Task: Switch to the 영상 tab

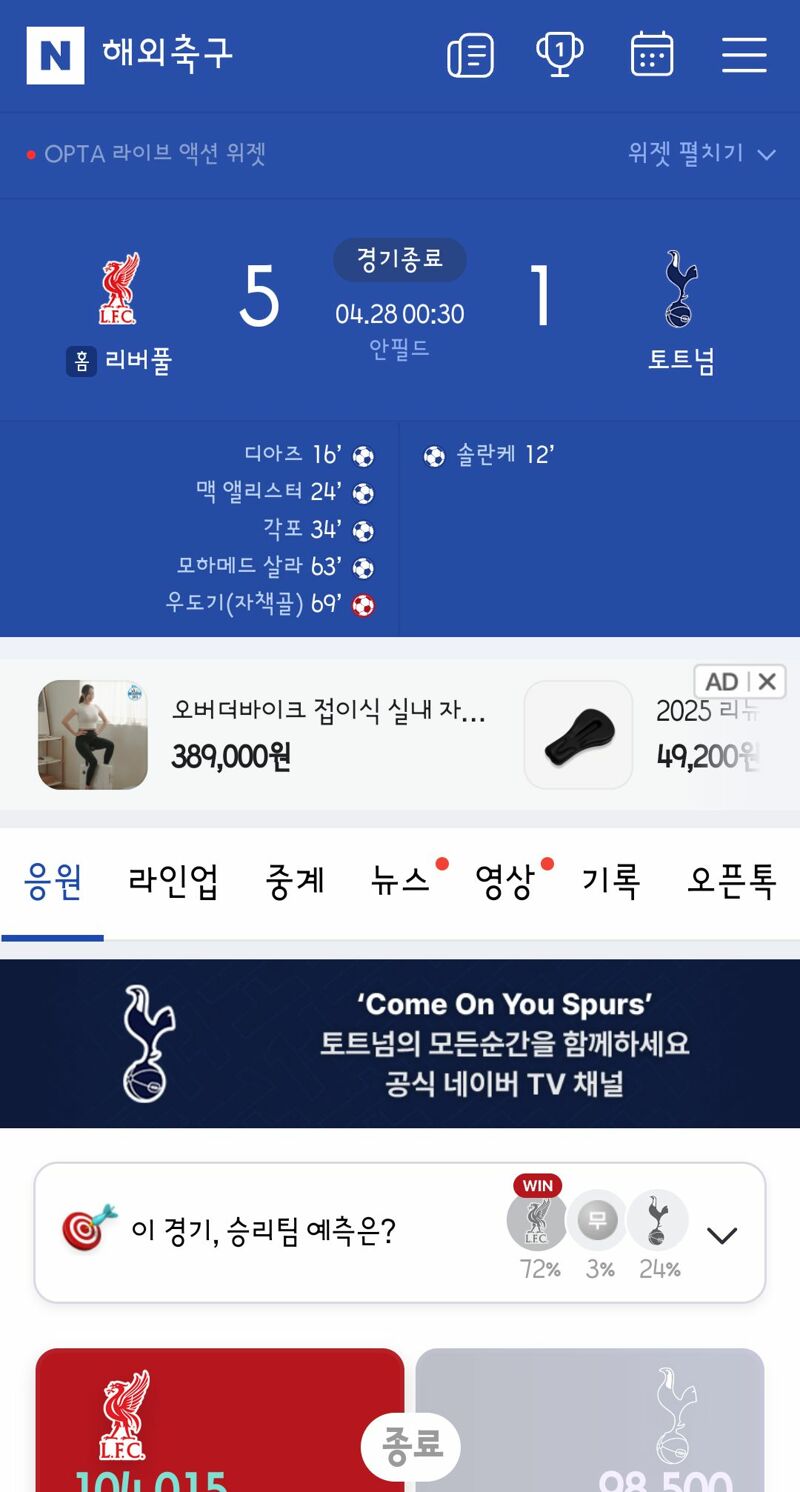Action: tap(505, 882)
